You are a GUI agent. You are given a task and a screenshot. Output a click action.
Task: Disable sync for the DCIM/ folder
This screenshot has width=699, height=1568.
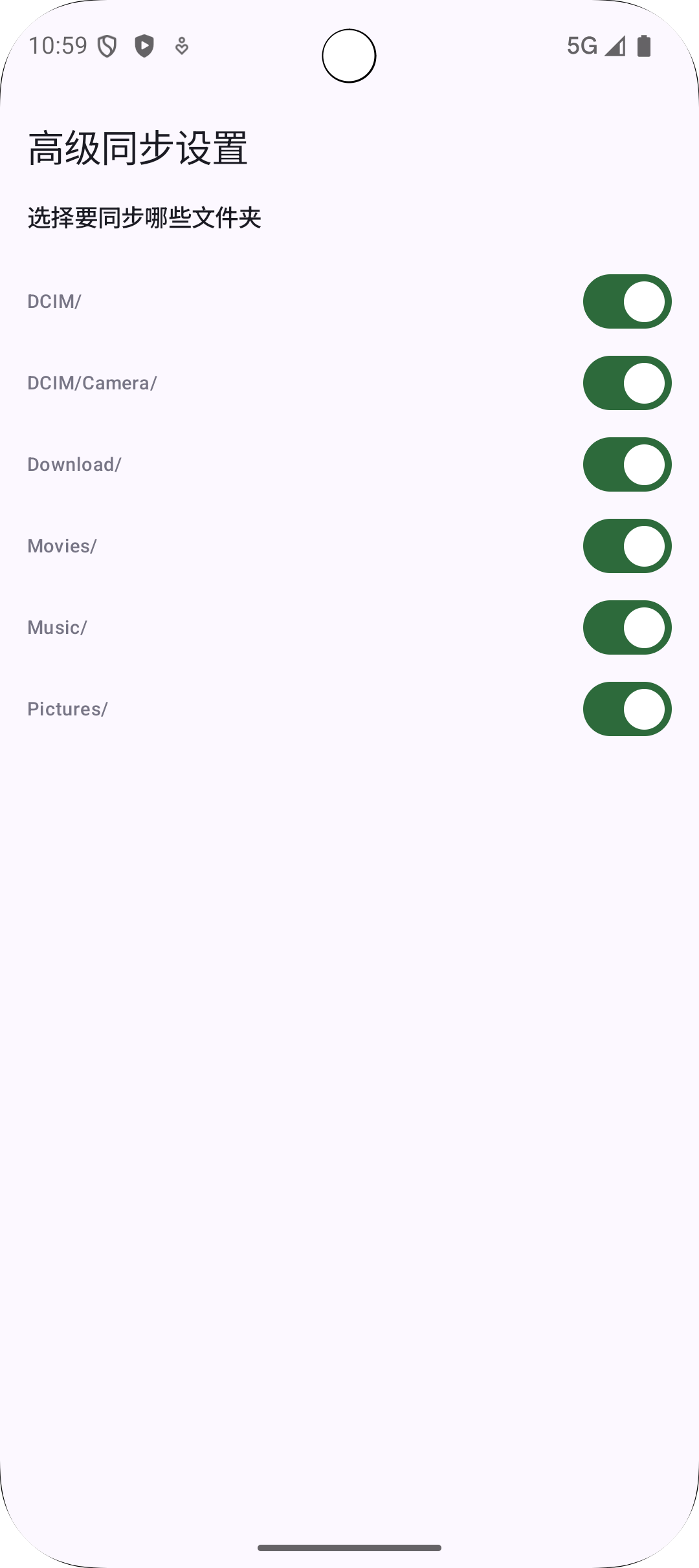627,301
